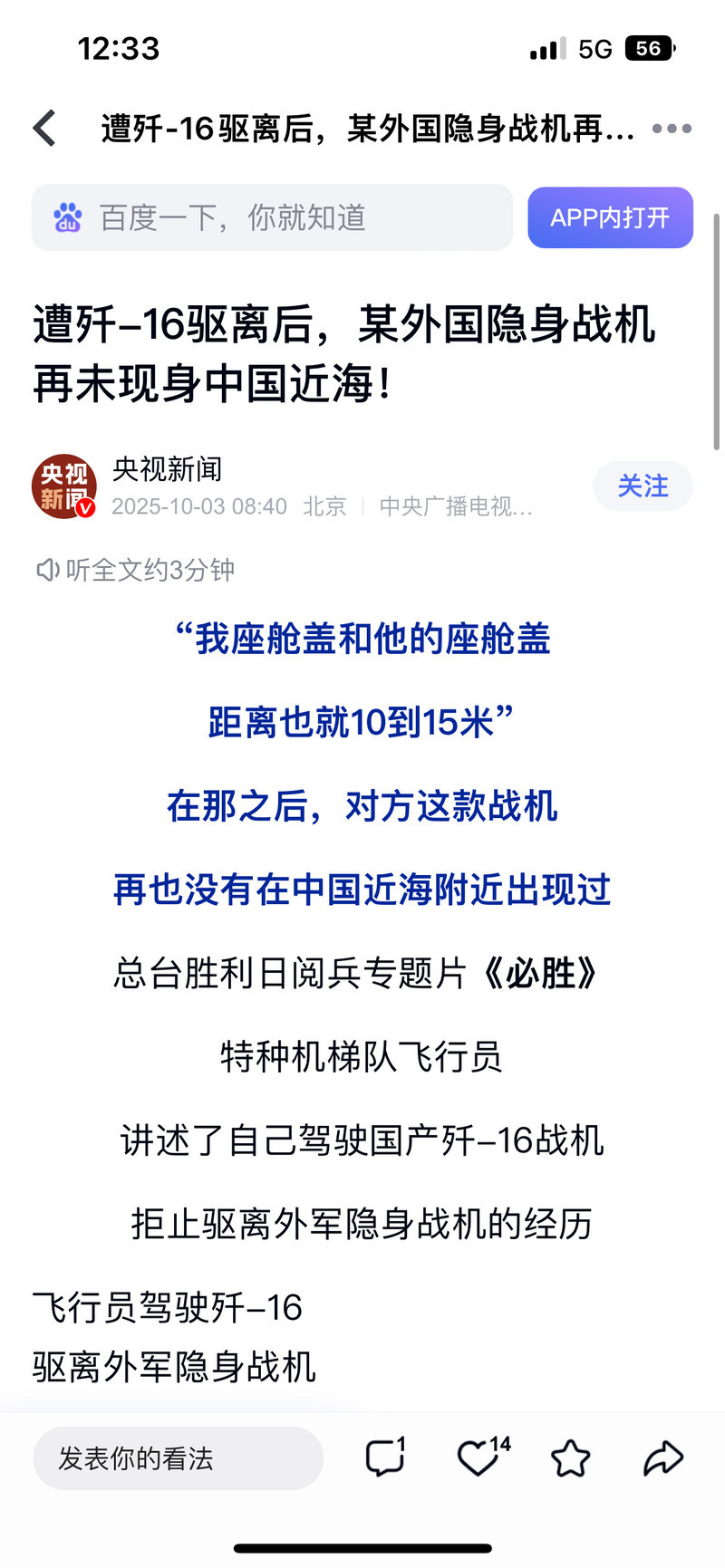Go back with the top-left arrow
Screen dimensions: 725x1568
pos(45,129)
